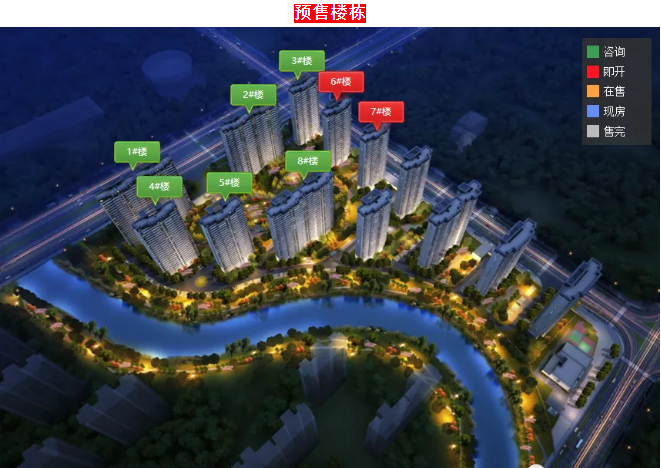Screen dimensions: 661x468
Task: Choose the 5#楼 building marker
Action: pos(229,182)
